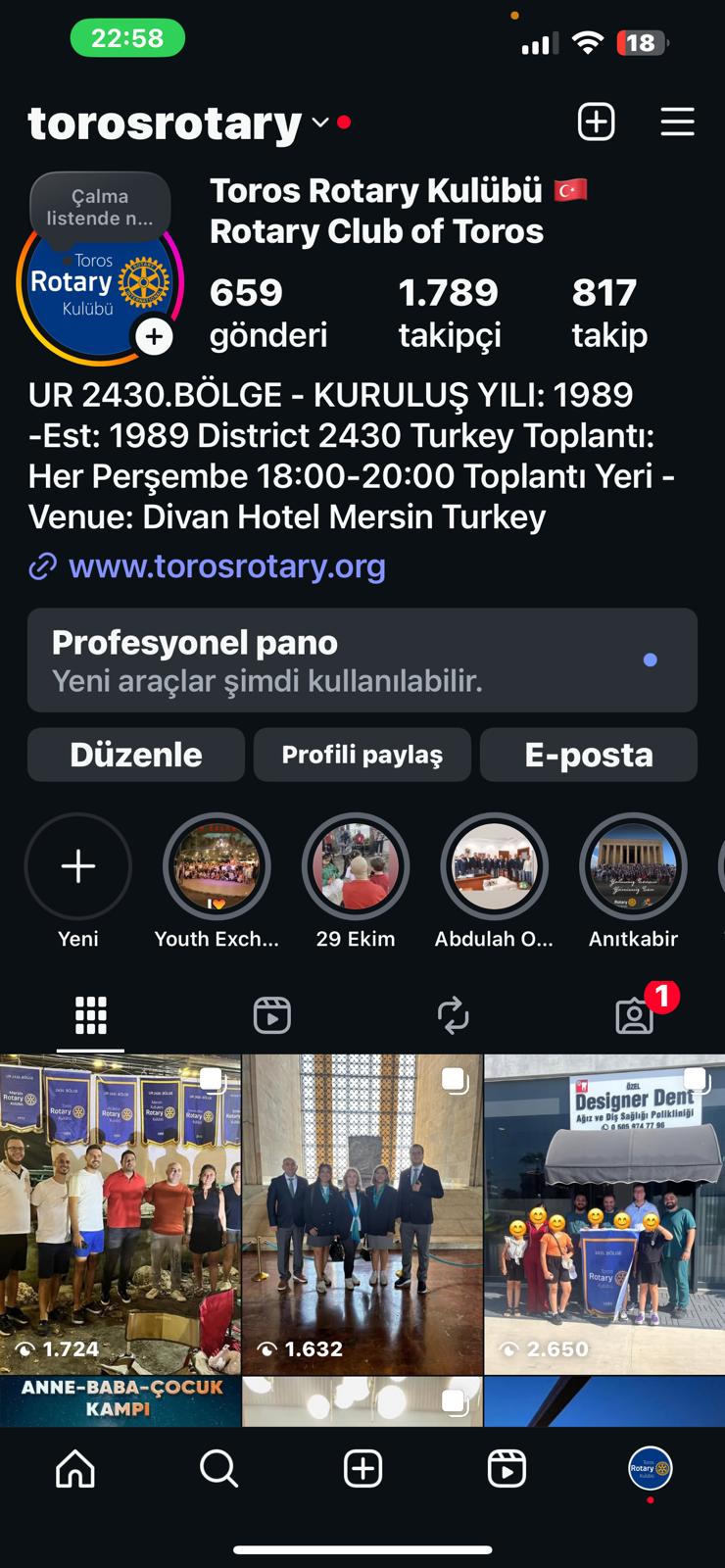Screen dimensions: 725x1568
Task: Tap the Düzenle button
Action: pyautogui.click(x=136, y=755)
